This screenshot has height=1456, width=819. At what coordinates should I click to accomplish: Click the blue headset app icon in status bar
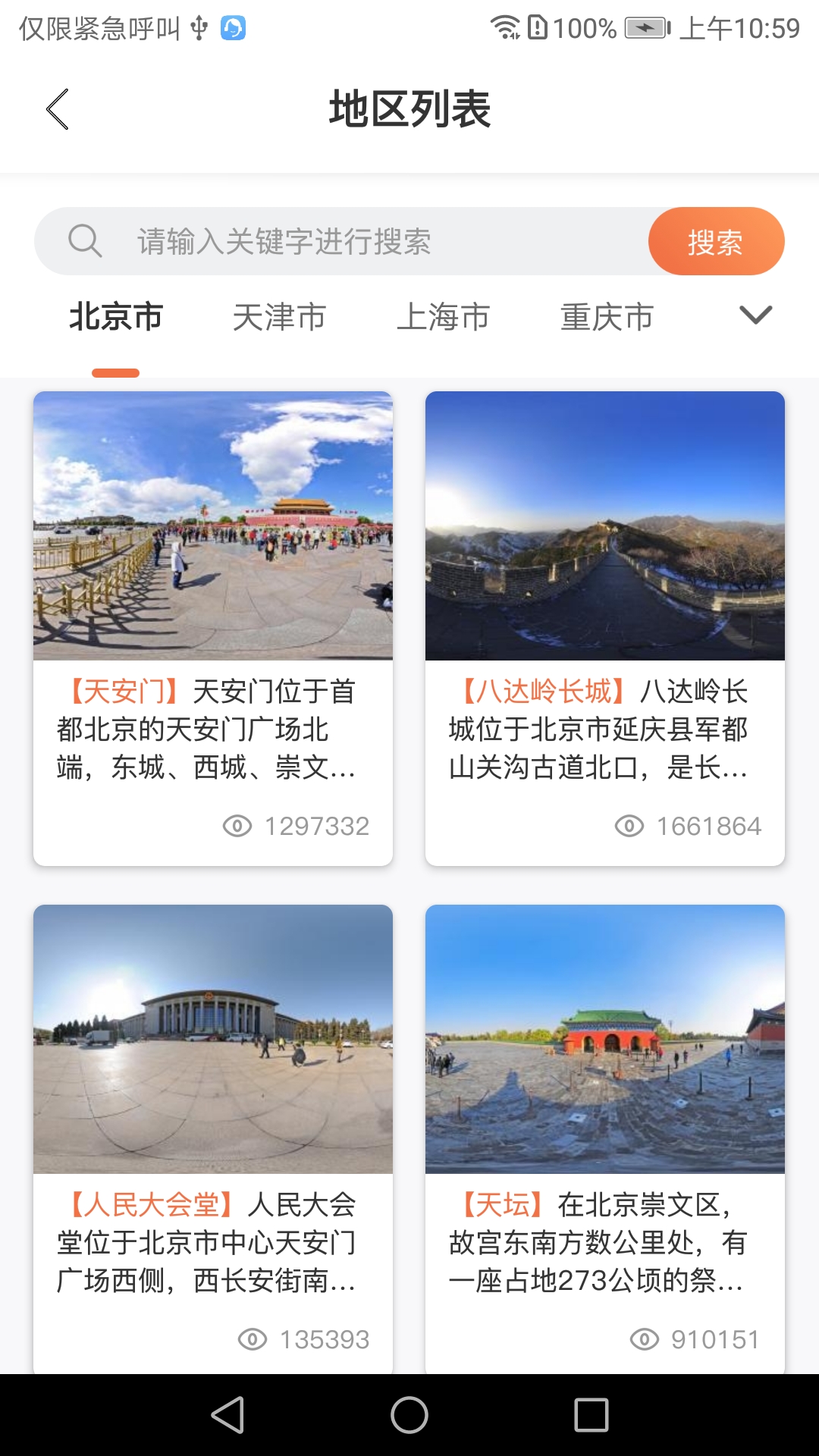coord(233,27)
